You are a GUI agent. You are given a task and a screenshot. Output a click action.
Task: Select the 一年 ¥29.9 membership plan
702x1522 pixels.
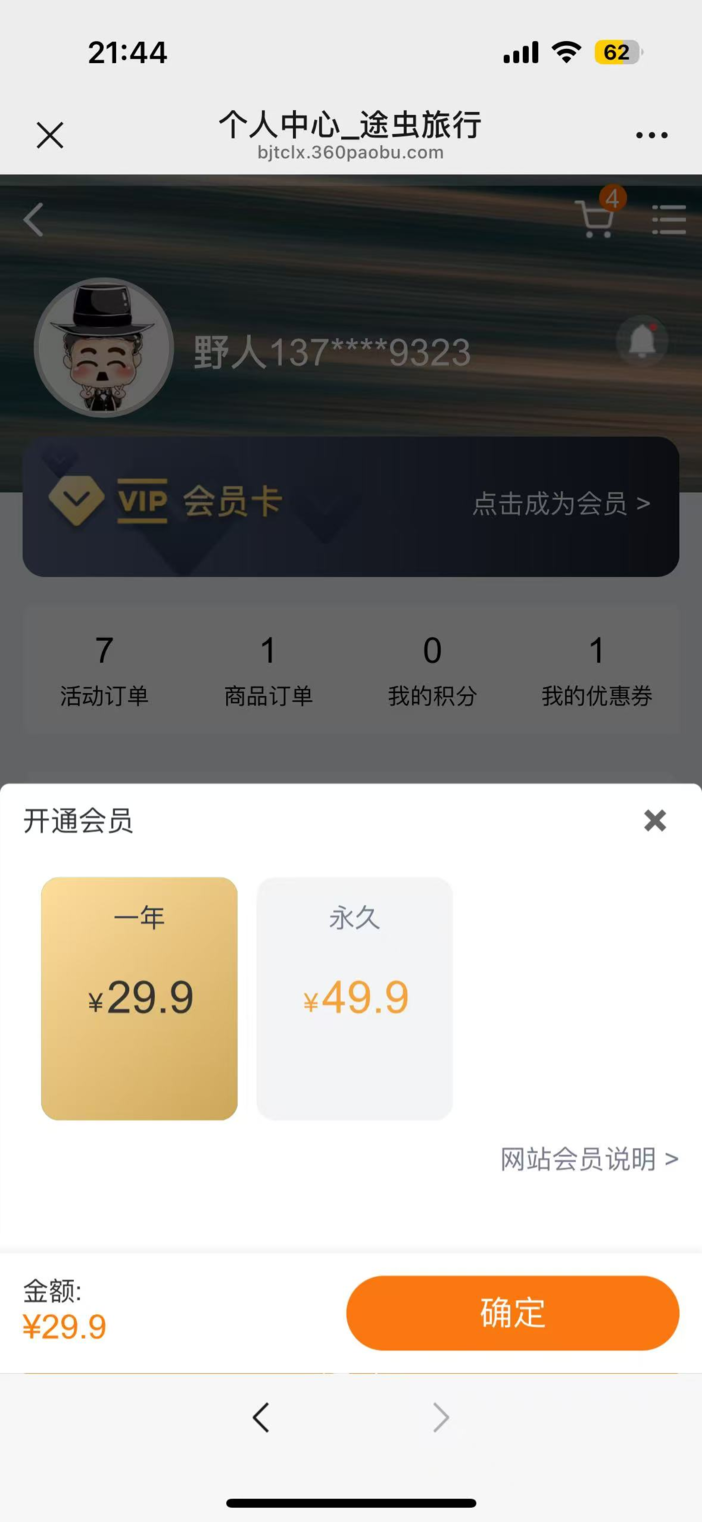click(139, 998)
